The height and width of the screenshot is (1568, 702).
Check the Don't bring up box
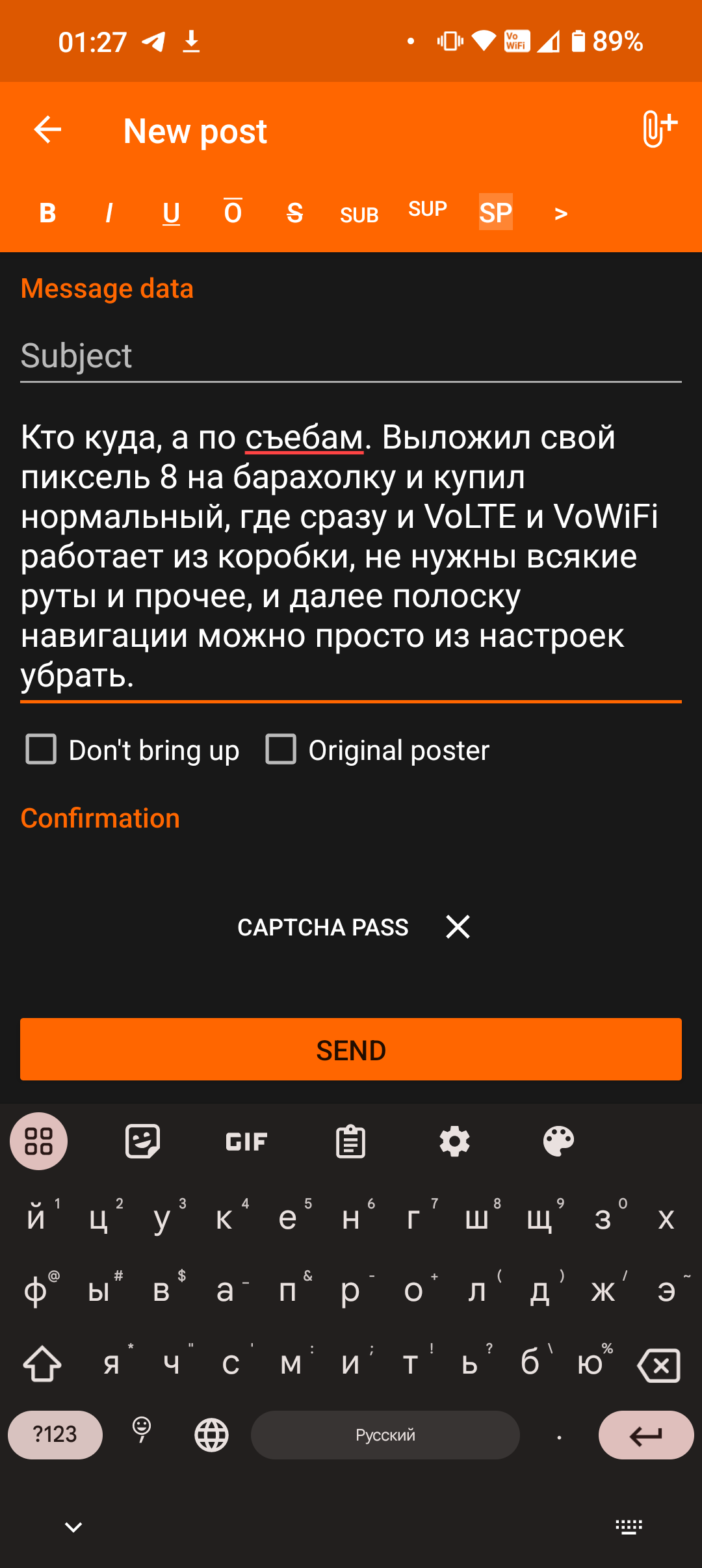tap(41, 750)
